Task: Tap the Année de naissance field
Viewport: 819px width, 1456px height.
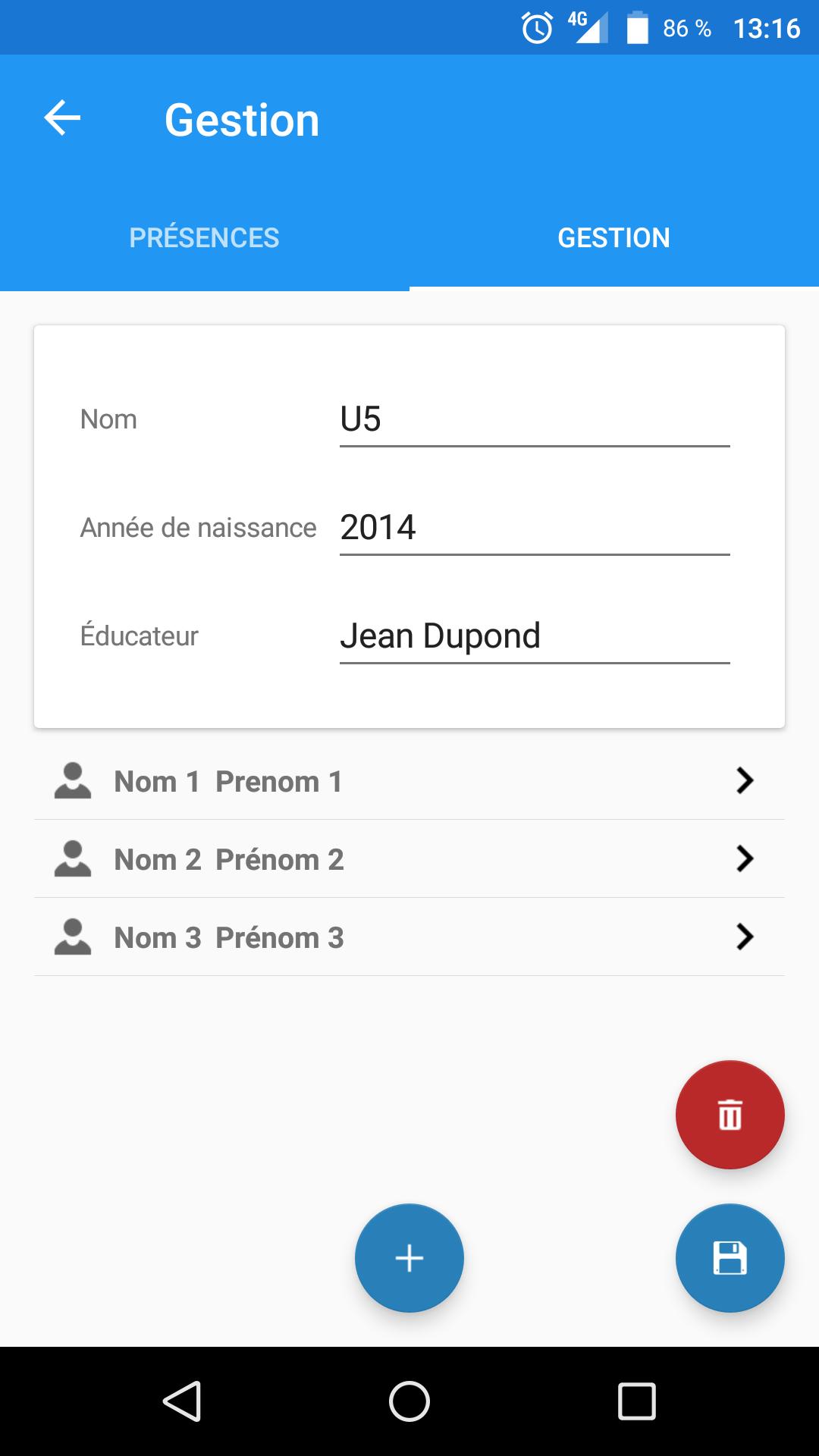Action: coord(534,529)
